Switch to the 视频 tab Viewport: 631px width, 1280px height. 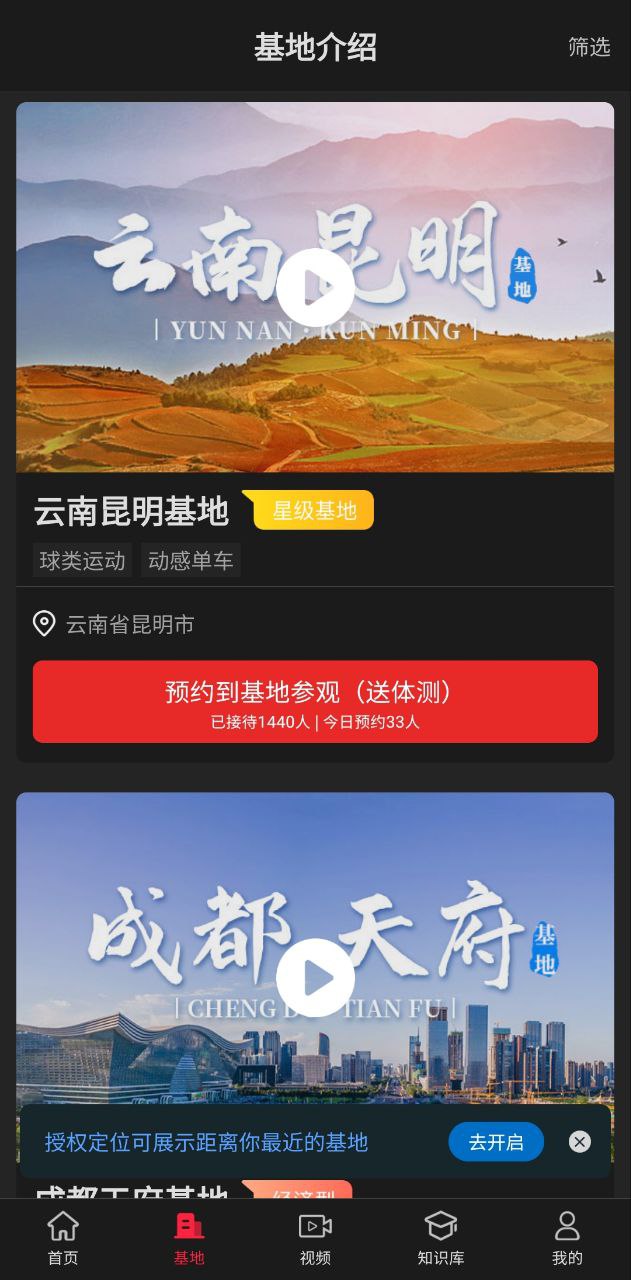pos(315,1238)
